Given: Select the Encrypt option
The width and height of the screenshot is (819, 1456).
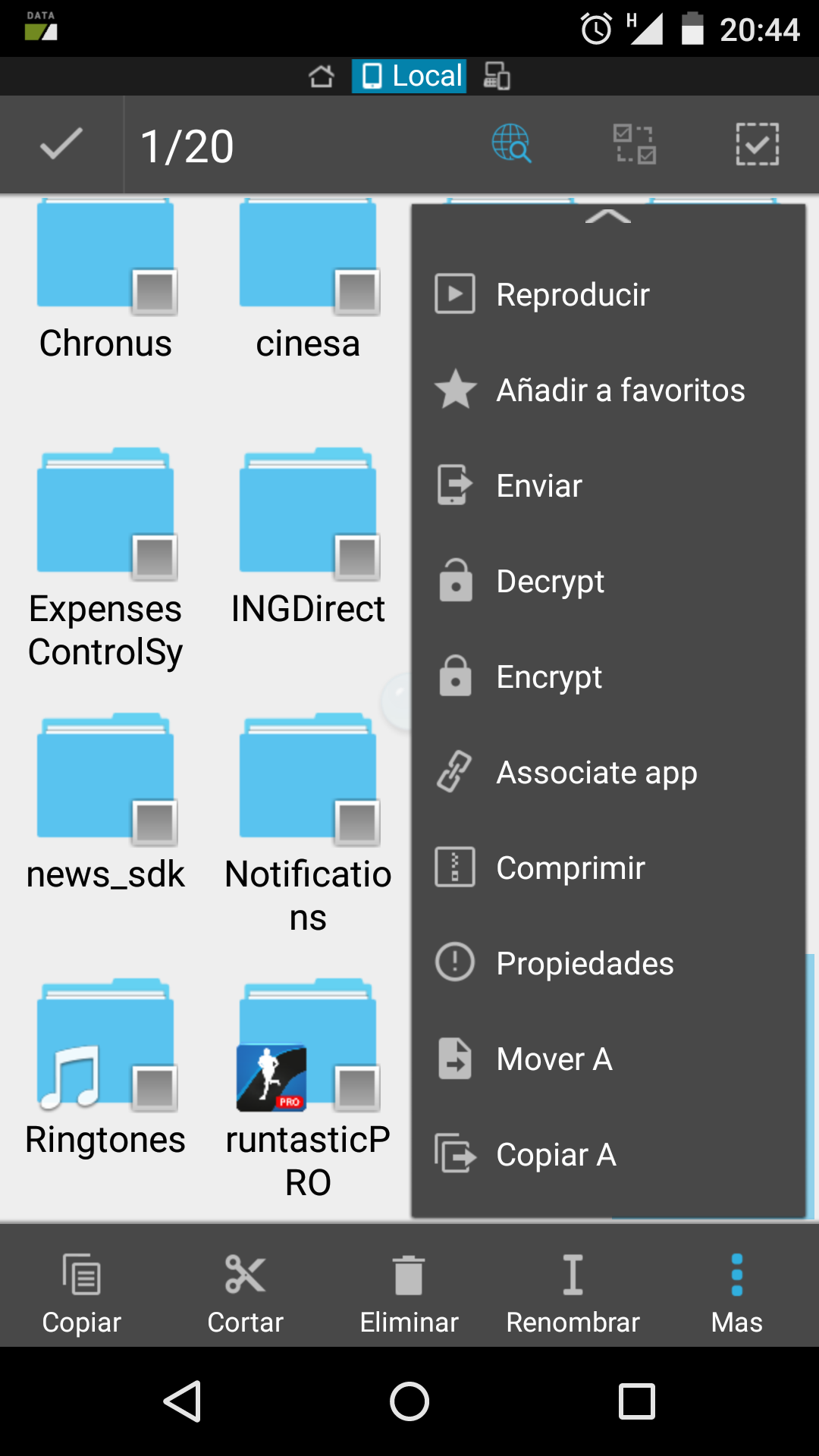Looking at the screenshot, I should pos(549,676).
